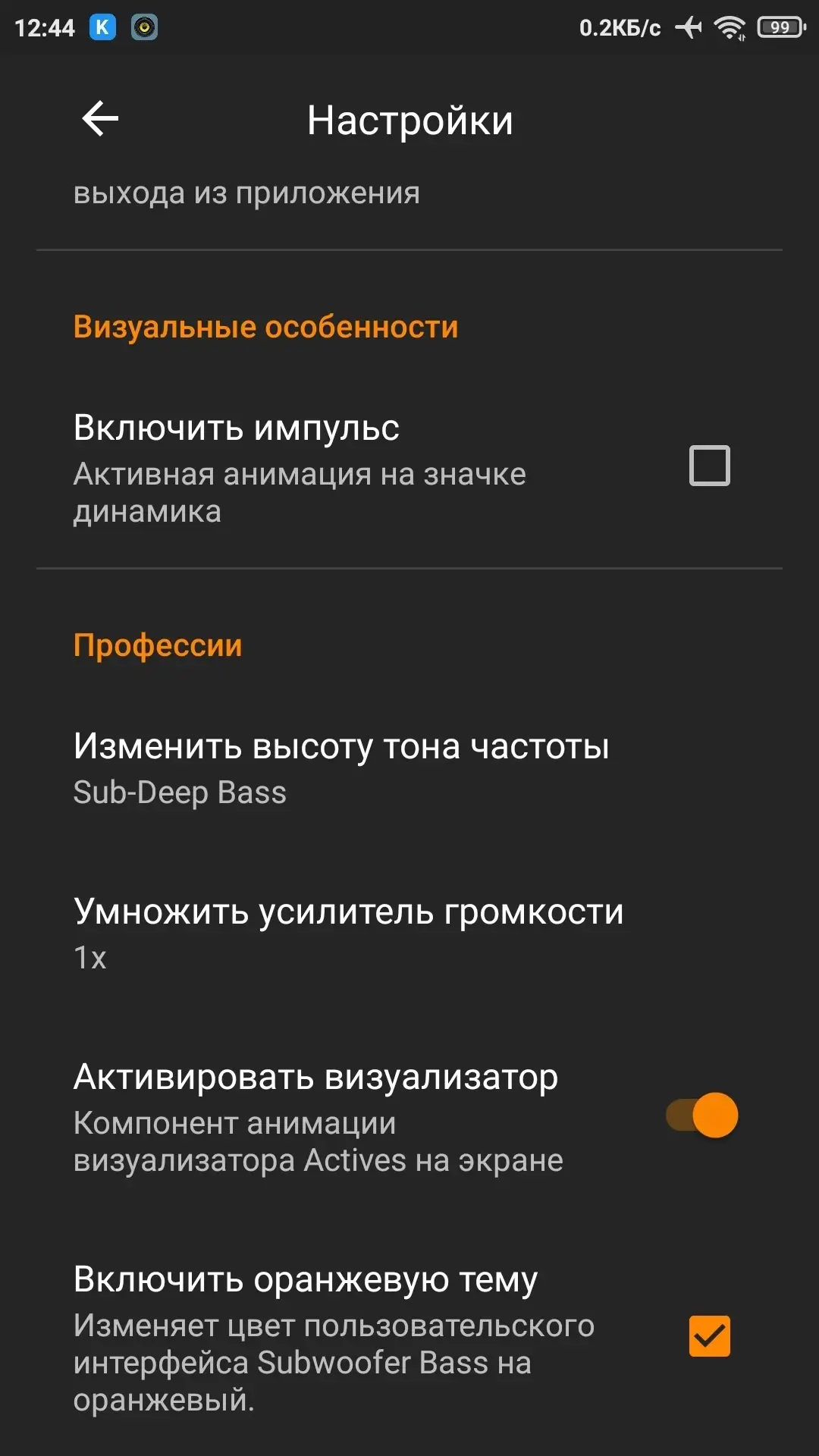The image size is (819, 1456).
Task: Open Изменить высоту тона частоты setting
Action: (x=409, y=768)
